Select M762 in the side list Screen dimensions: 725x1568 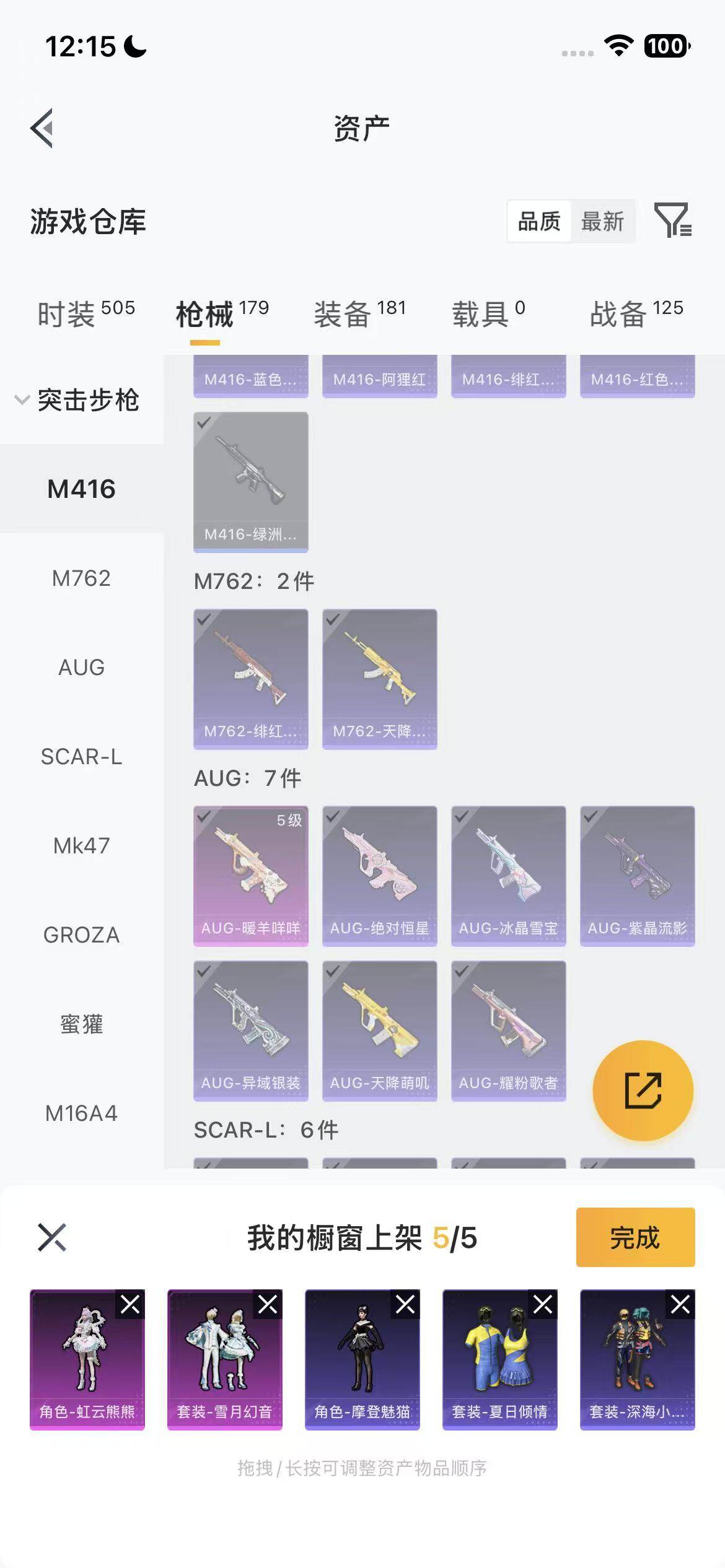coord(81,578)
